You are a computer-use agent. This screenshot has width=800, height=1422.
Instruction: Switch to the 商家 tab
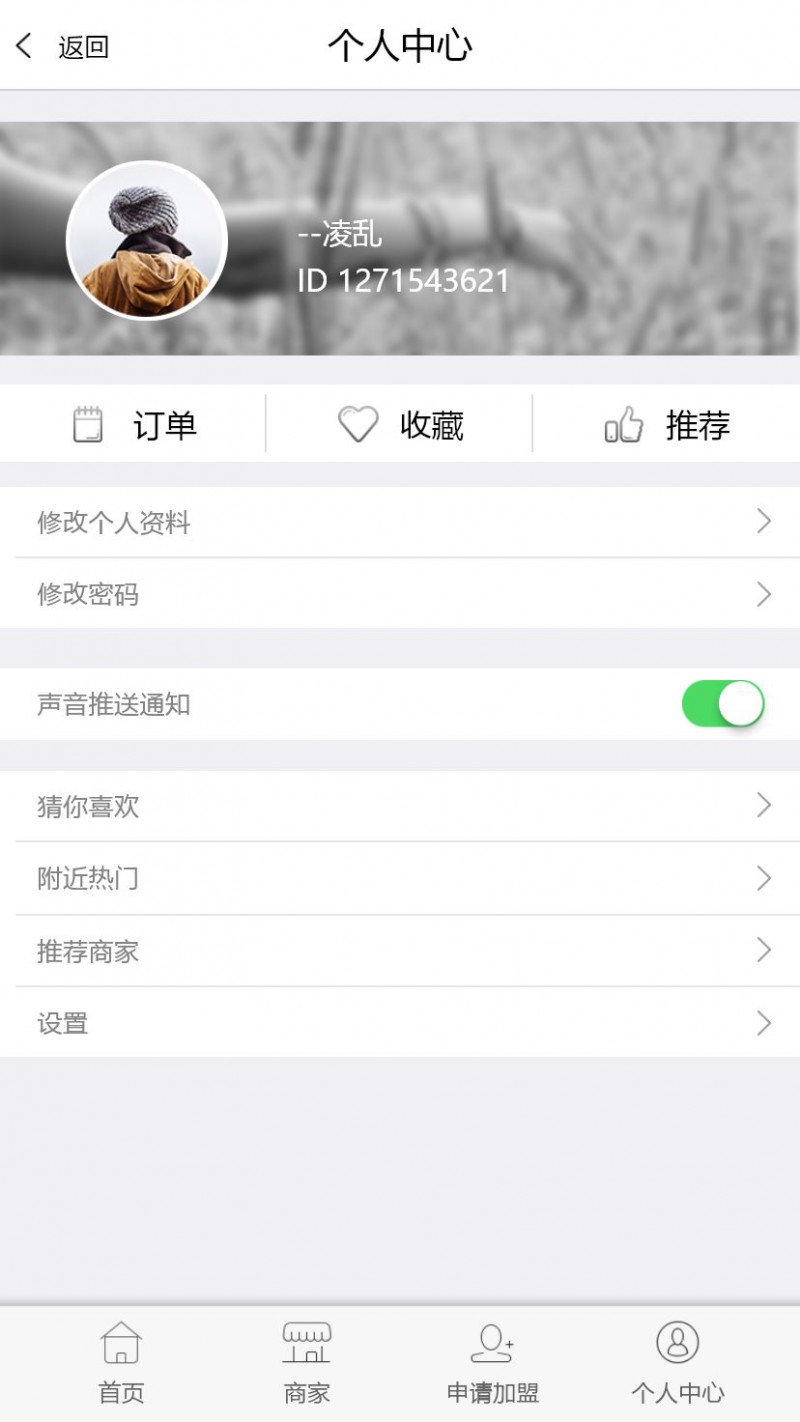(306, 1364)
